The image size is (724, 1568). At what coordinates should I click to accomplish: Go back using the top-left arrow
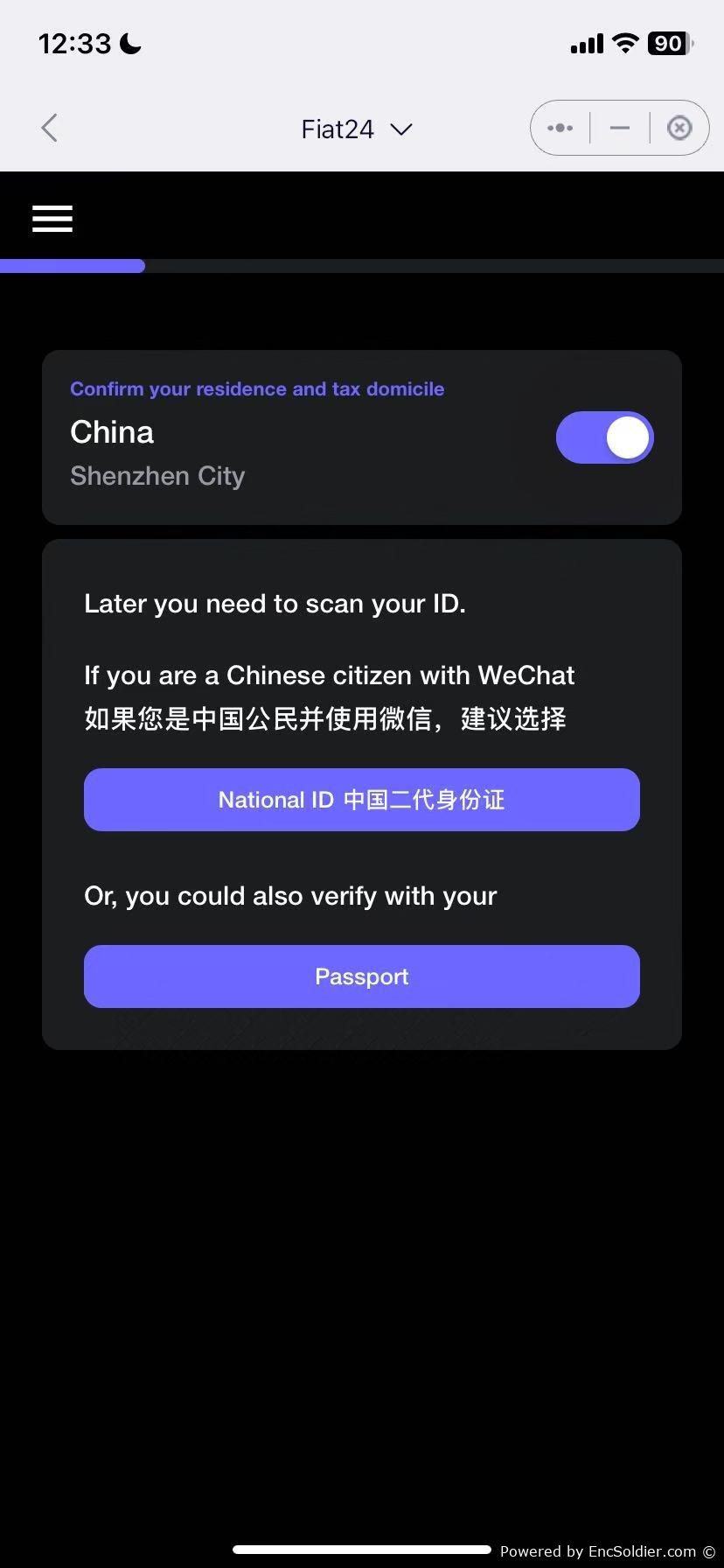50,128
